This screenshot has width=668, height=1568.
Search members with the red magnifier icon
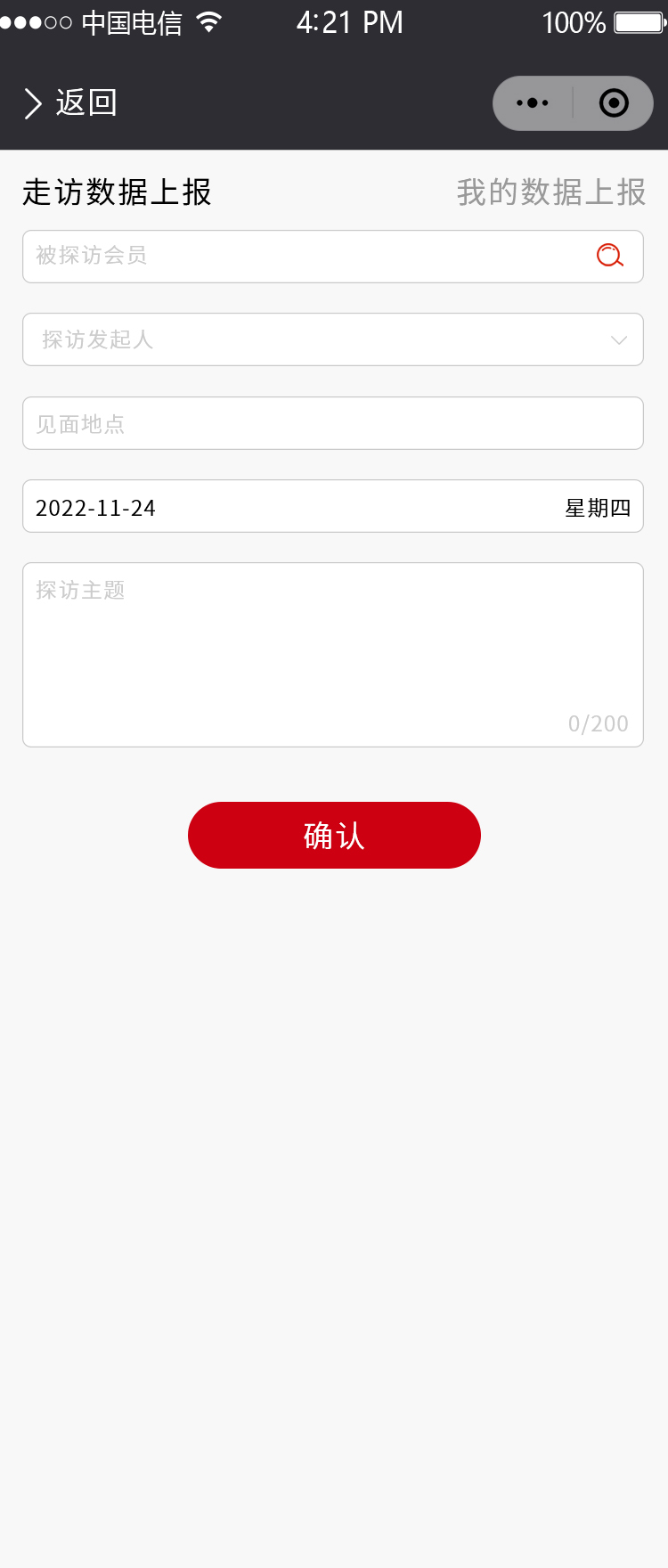[610, 257]
